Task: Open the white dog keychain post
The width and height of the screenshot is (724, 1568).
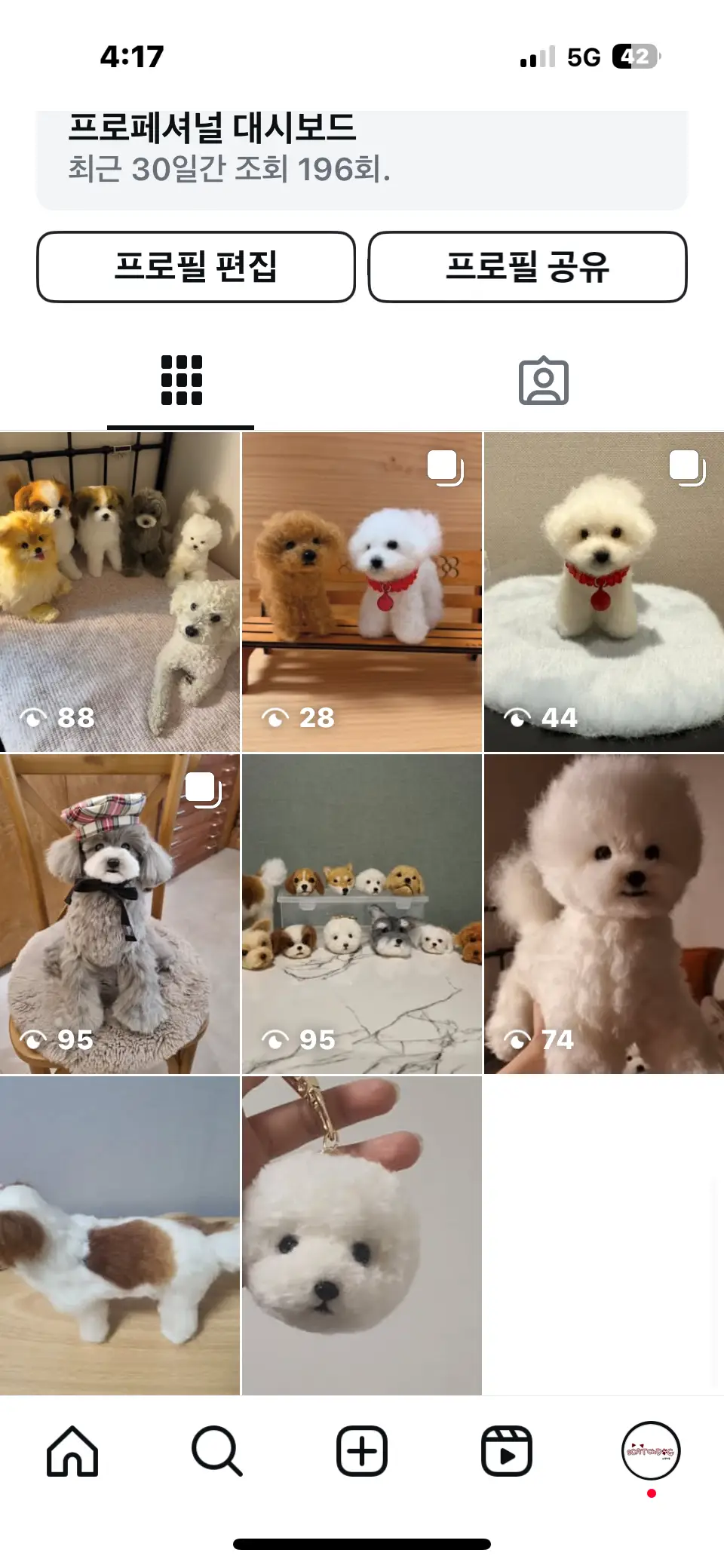Action: [x=362, y=1235]
